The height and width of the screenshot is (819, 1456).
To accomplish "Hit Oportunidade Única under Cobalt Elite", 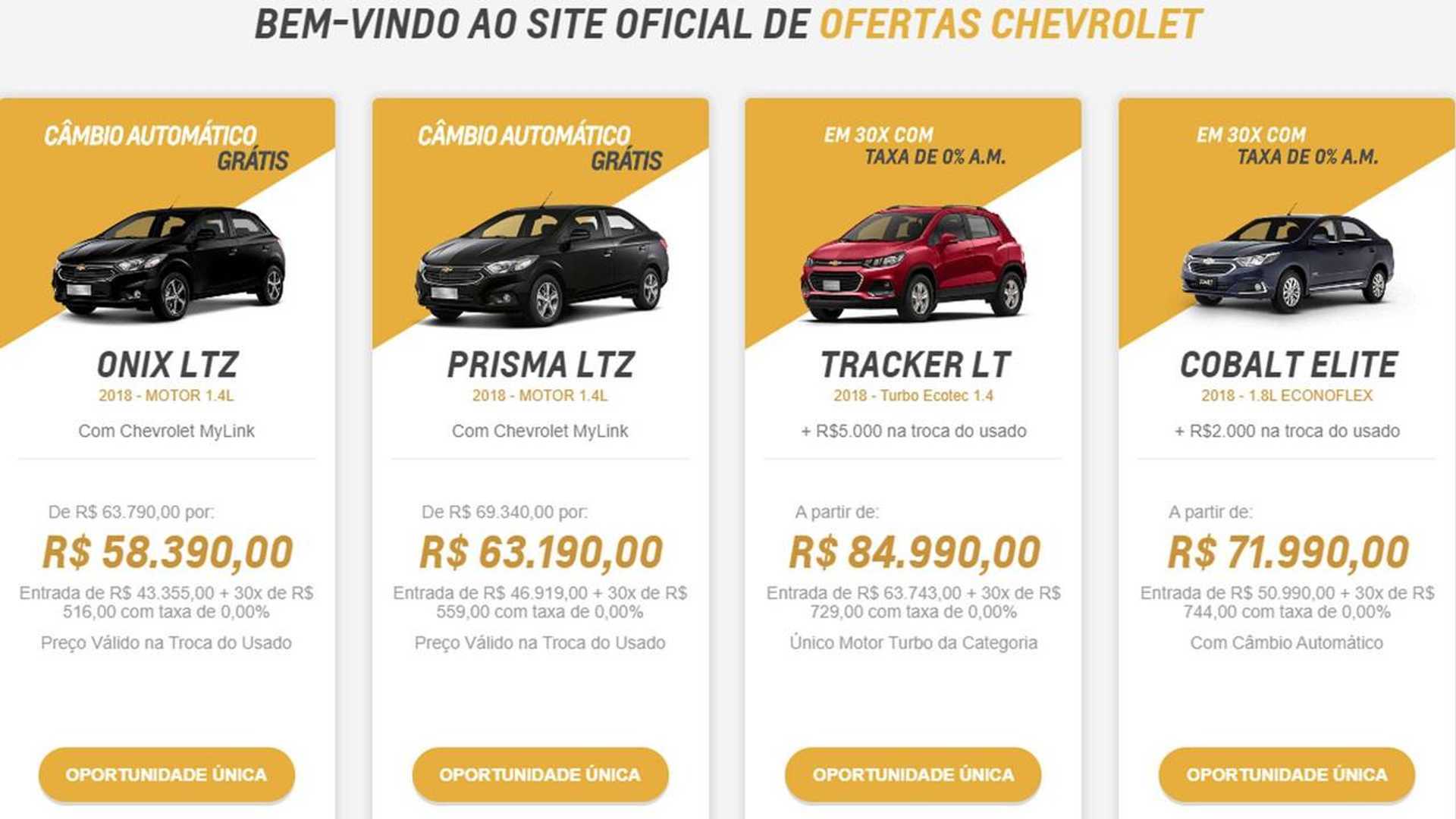I will coord(1287,774).
